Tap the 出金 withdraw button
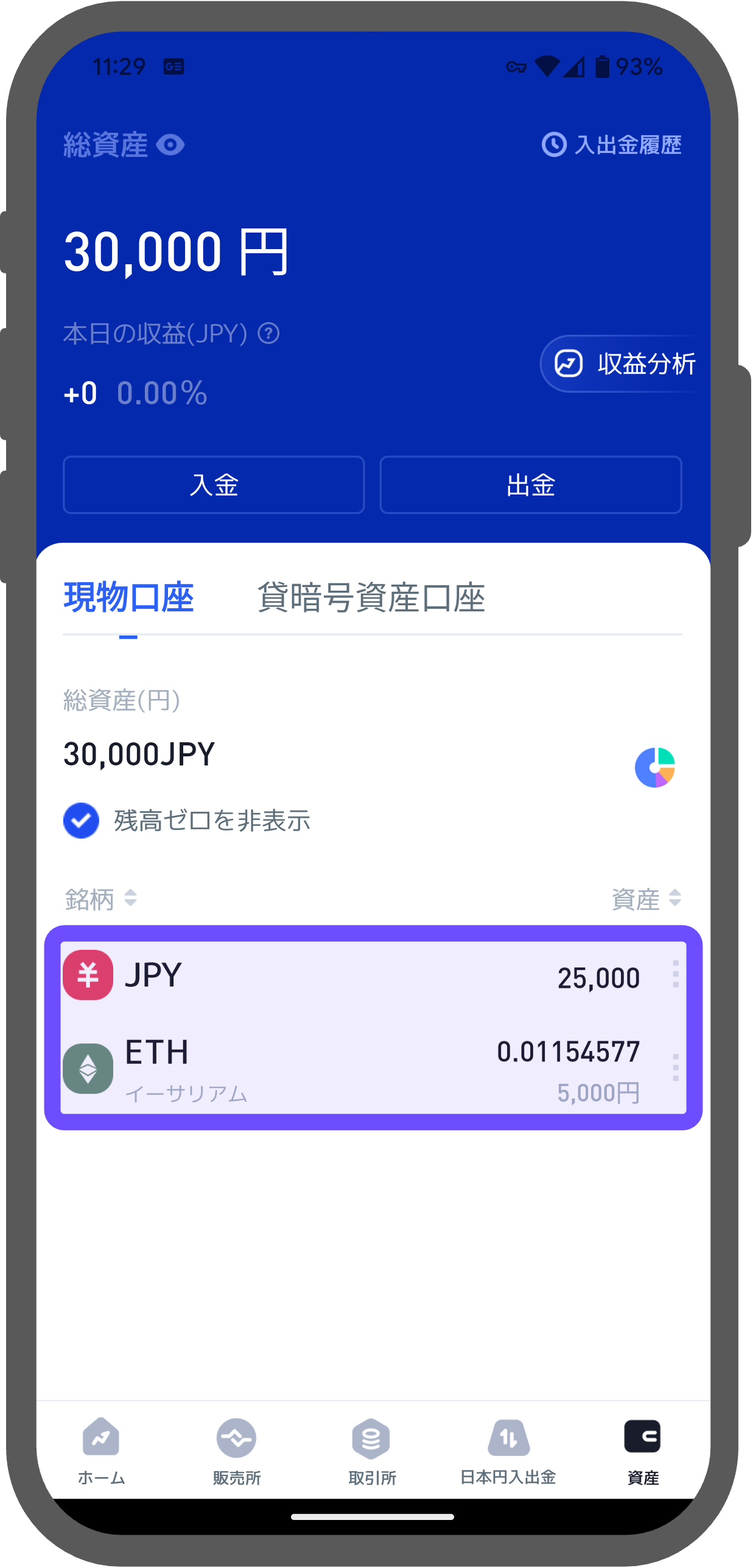Screen dimensions: 753x1568 [x=530, y=485]
